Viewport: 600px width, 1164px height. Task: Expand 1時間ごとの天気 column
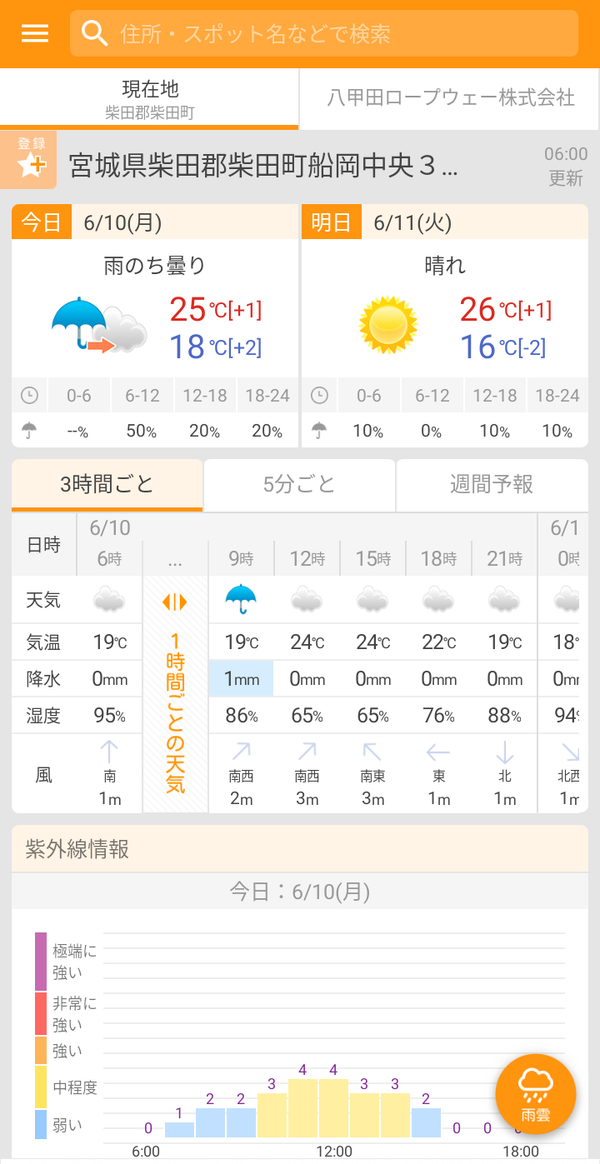click(x=175, y=693)
